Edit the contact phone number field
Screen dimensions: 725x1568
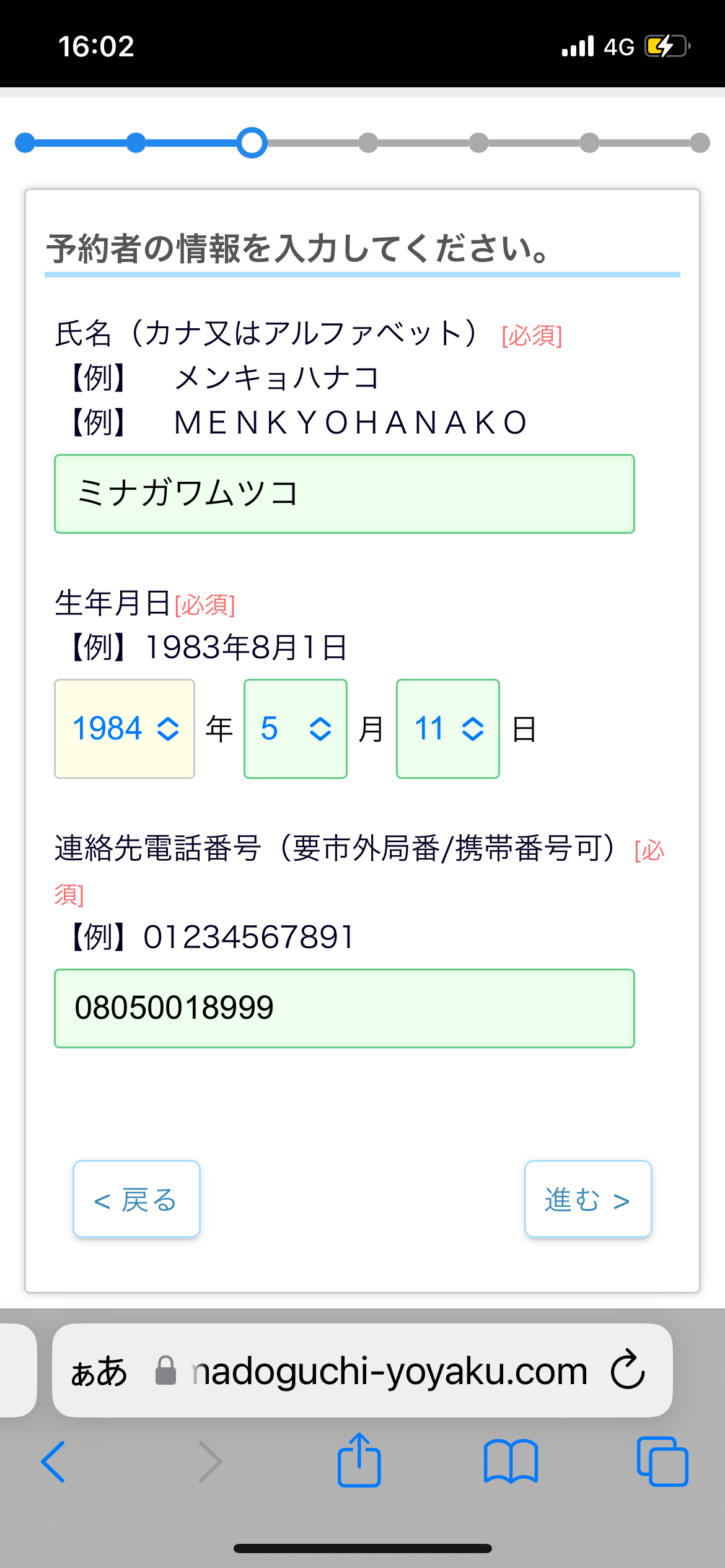[x=345, y=1008]
